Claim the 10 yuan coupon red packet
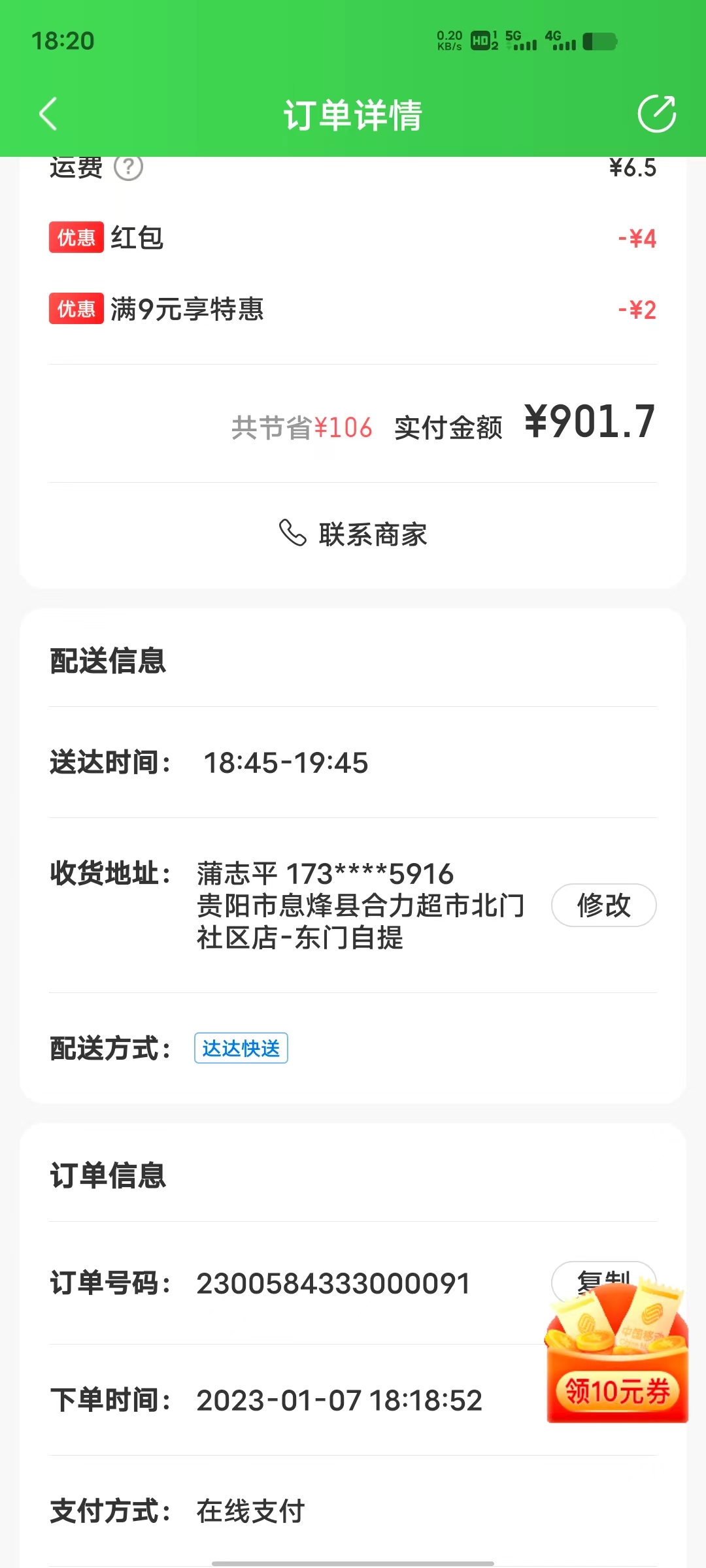The image size is (706, 1568). pos(617,1359)
